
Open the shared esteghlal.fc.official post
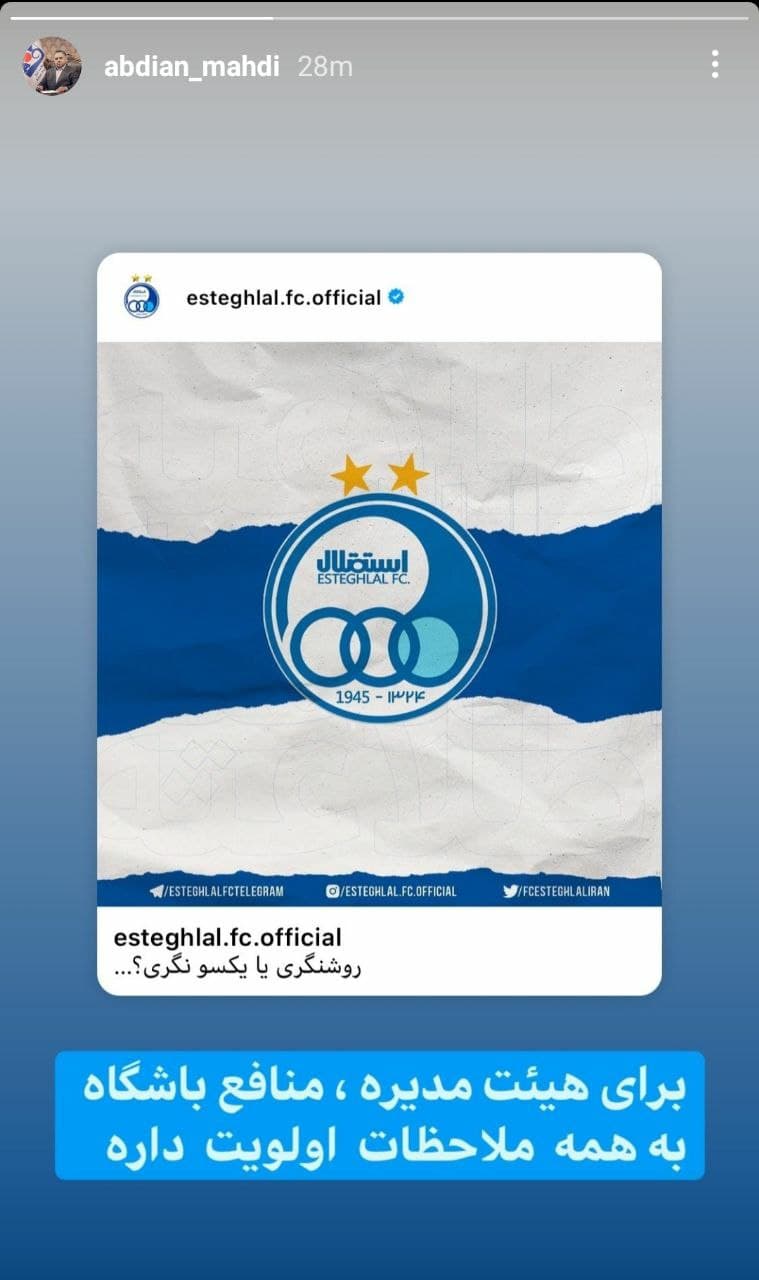click(x=379, y=622)
